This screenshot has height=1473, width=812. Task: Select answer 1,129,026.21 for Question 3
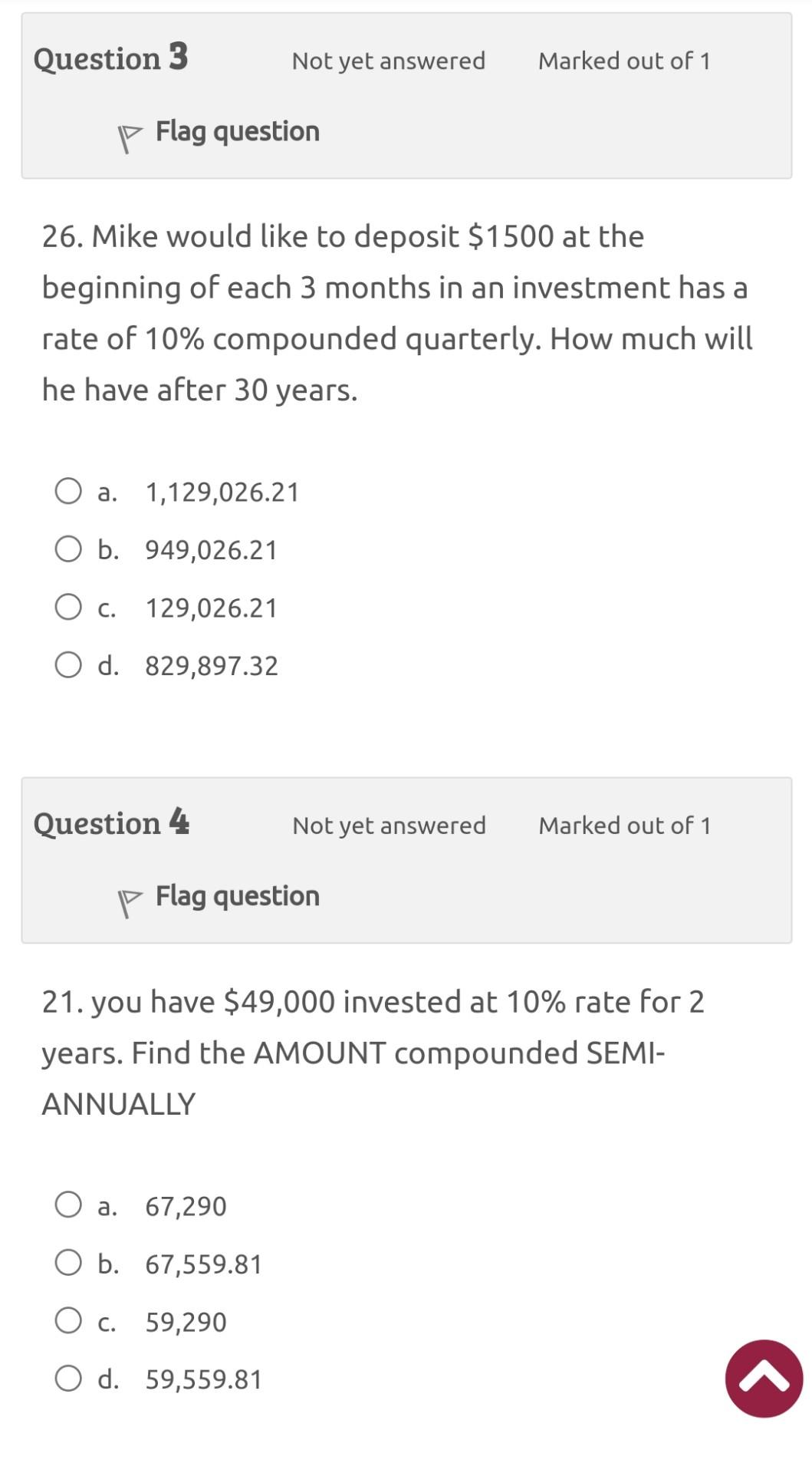click(x=68, y=491)
